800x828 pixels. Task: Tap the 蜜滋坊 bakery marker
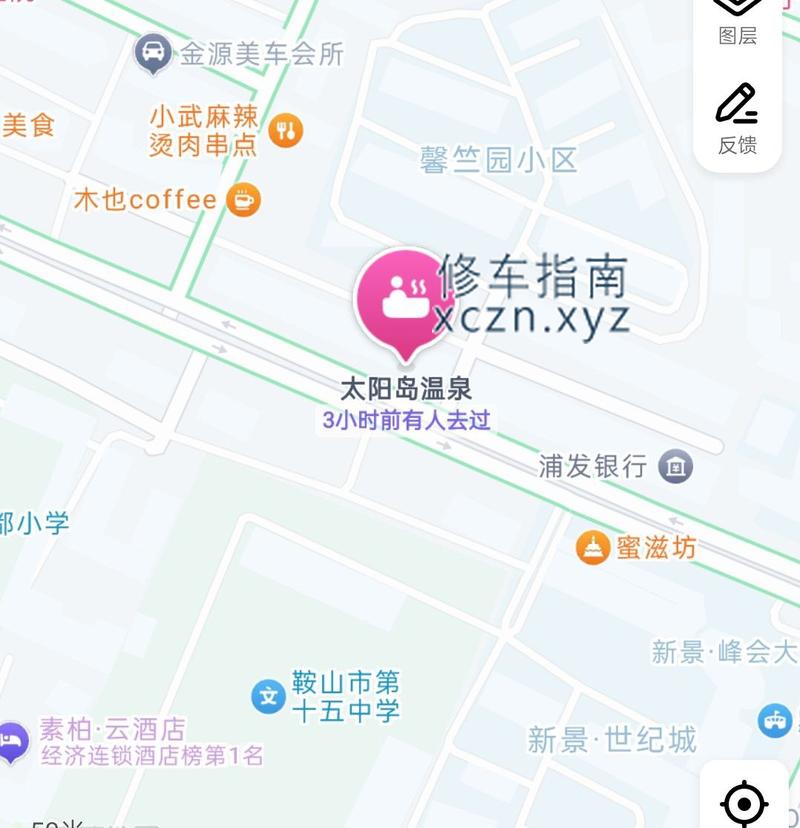[x=593, y=547]
